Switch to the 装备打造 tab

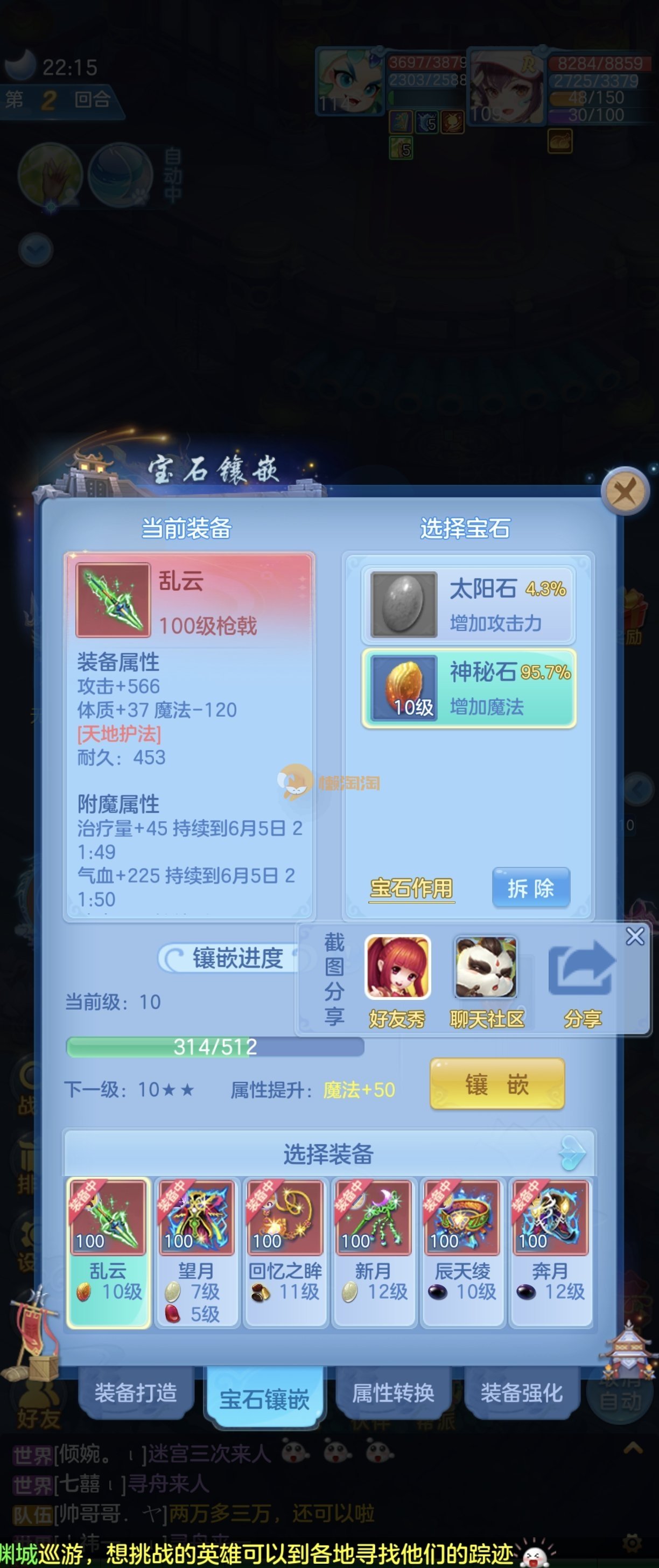pyautogui.click(x=136, y=1392)
